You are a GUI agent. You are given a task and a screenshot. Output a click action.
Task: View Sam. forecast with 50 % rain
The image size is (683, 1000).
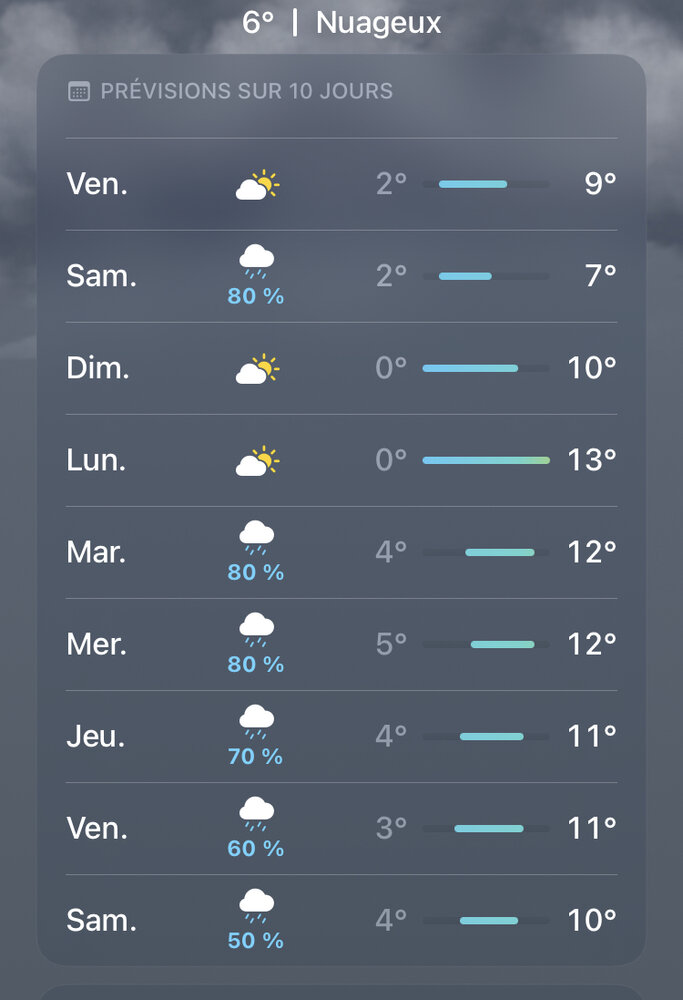(341, 921)
